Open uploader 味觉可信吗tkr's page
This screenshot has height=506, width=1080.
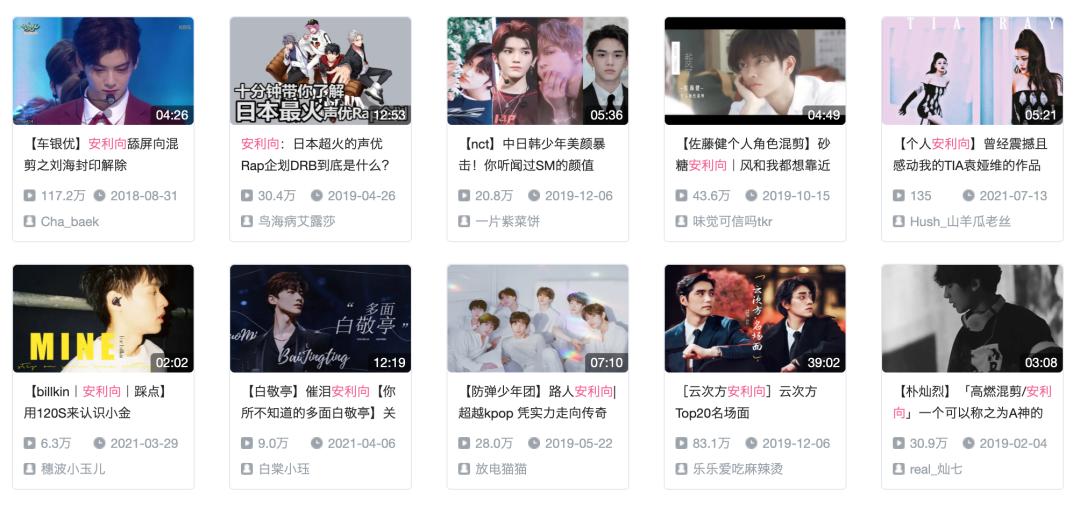(732, 221)
